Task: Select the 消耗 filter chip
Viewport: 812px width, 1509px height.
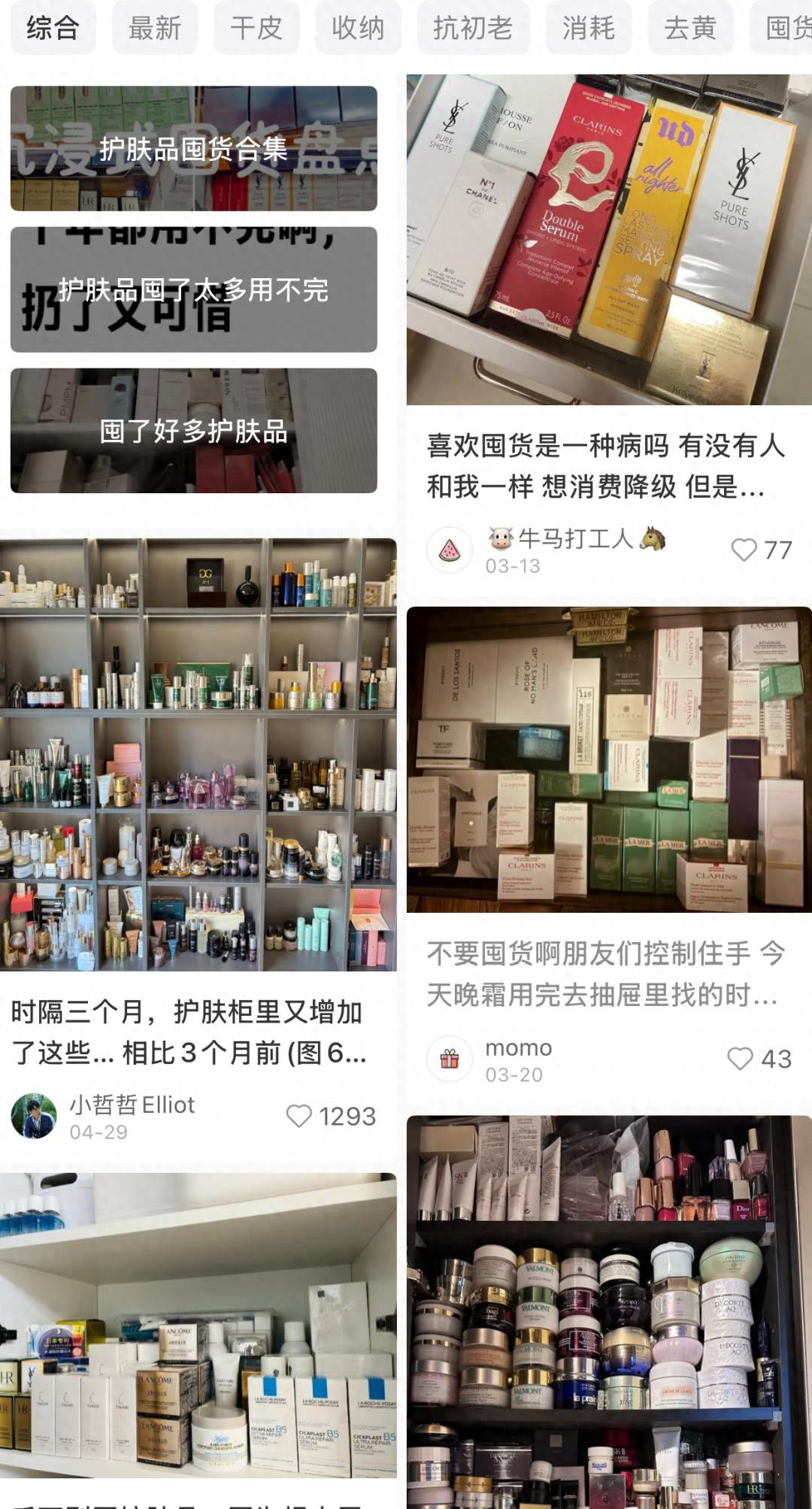Action: (589, 29)
